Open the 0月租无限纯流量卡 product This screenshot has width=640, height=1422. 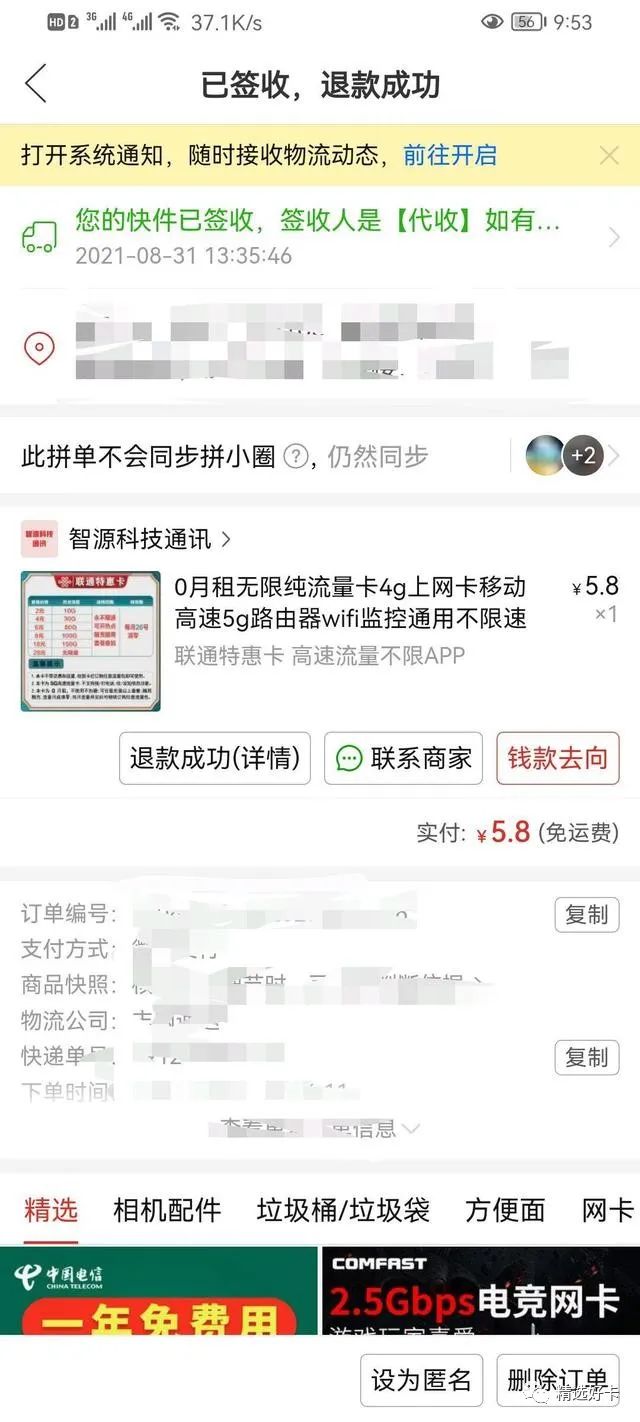350,602
